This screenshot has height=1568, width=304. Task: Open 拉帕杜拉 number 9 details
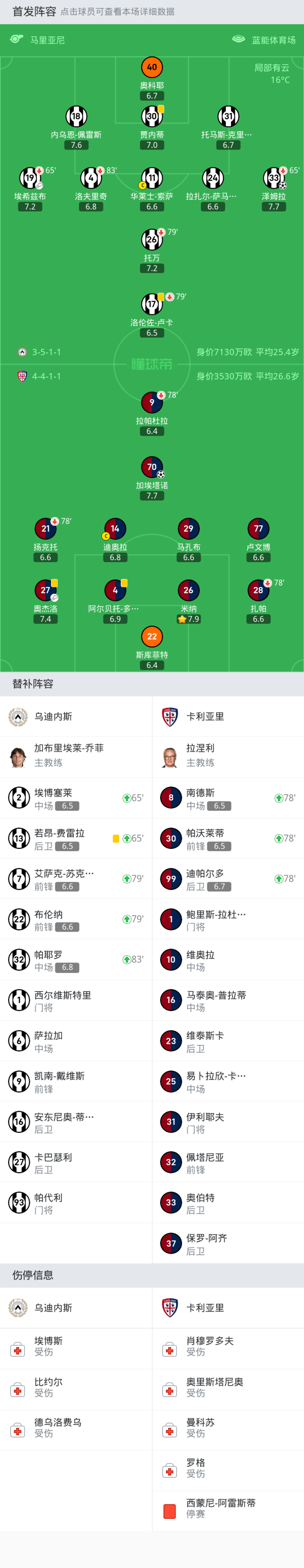[152, 403]
